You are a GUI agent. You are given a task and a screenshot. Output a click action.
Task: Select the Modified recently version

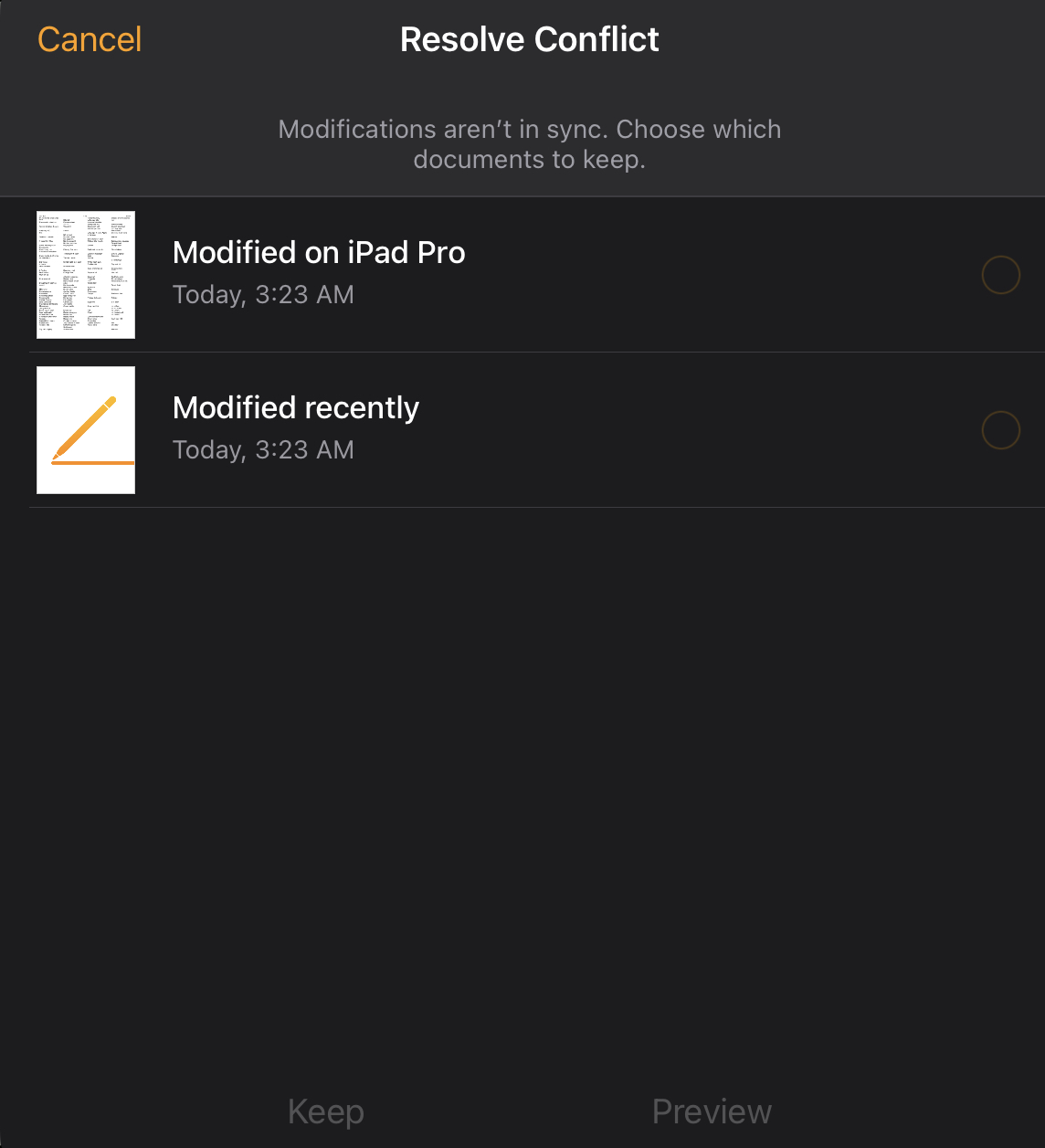[x=1000, y=430]
